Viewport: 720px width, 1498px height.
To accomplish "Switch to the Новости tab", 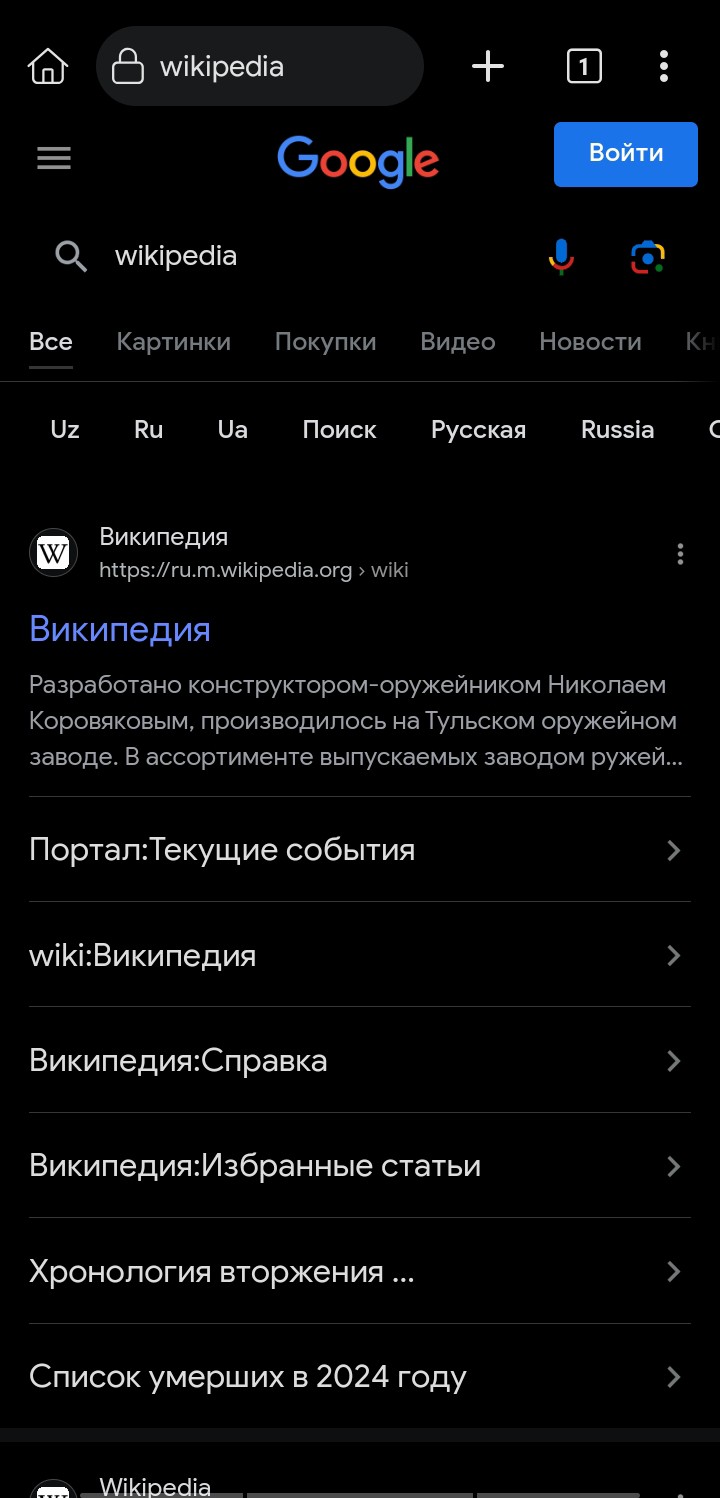I will click(x=590, y=342).
